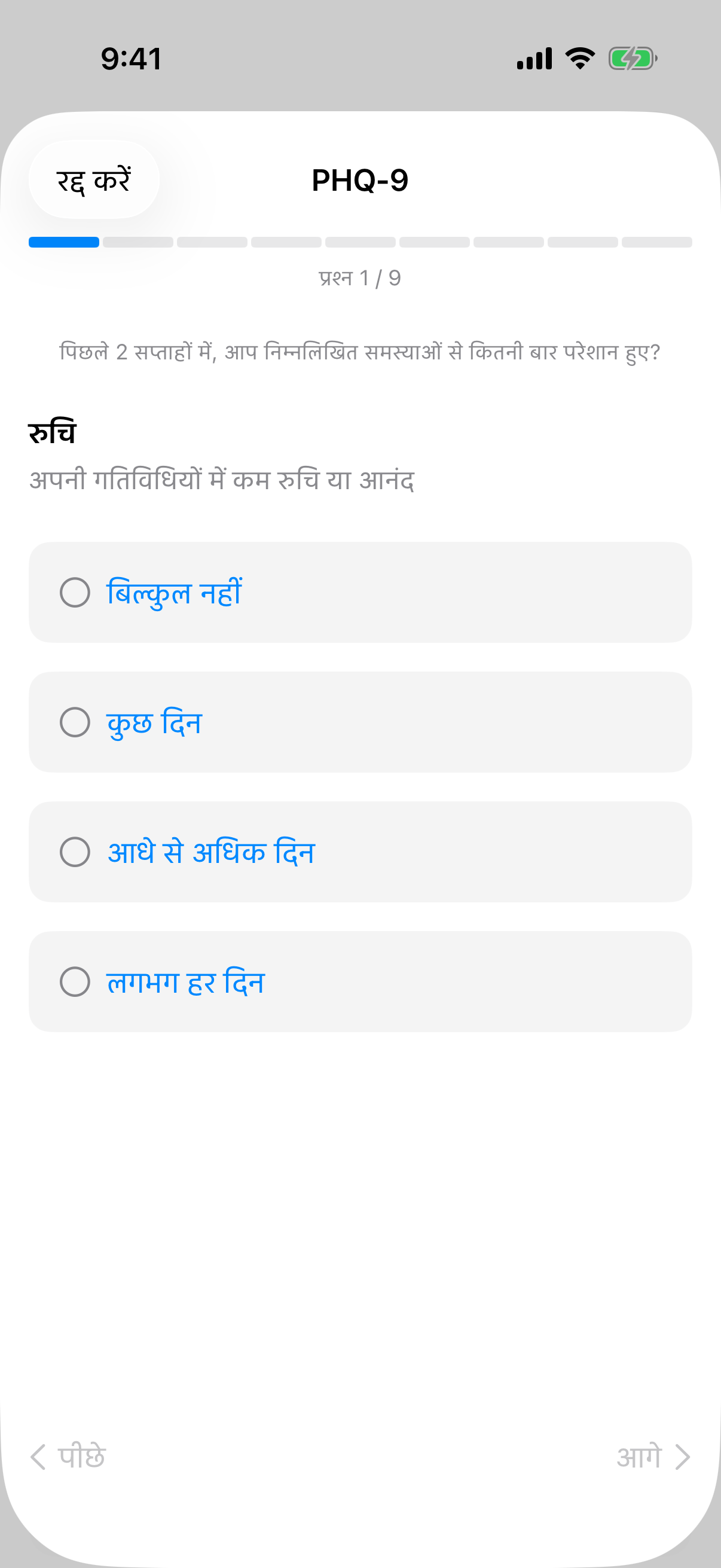Screen dimensions: 721x1568
Task: Tap the cellular signal strength icon
Action: (x=533, y=58)
